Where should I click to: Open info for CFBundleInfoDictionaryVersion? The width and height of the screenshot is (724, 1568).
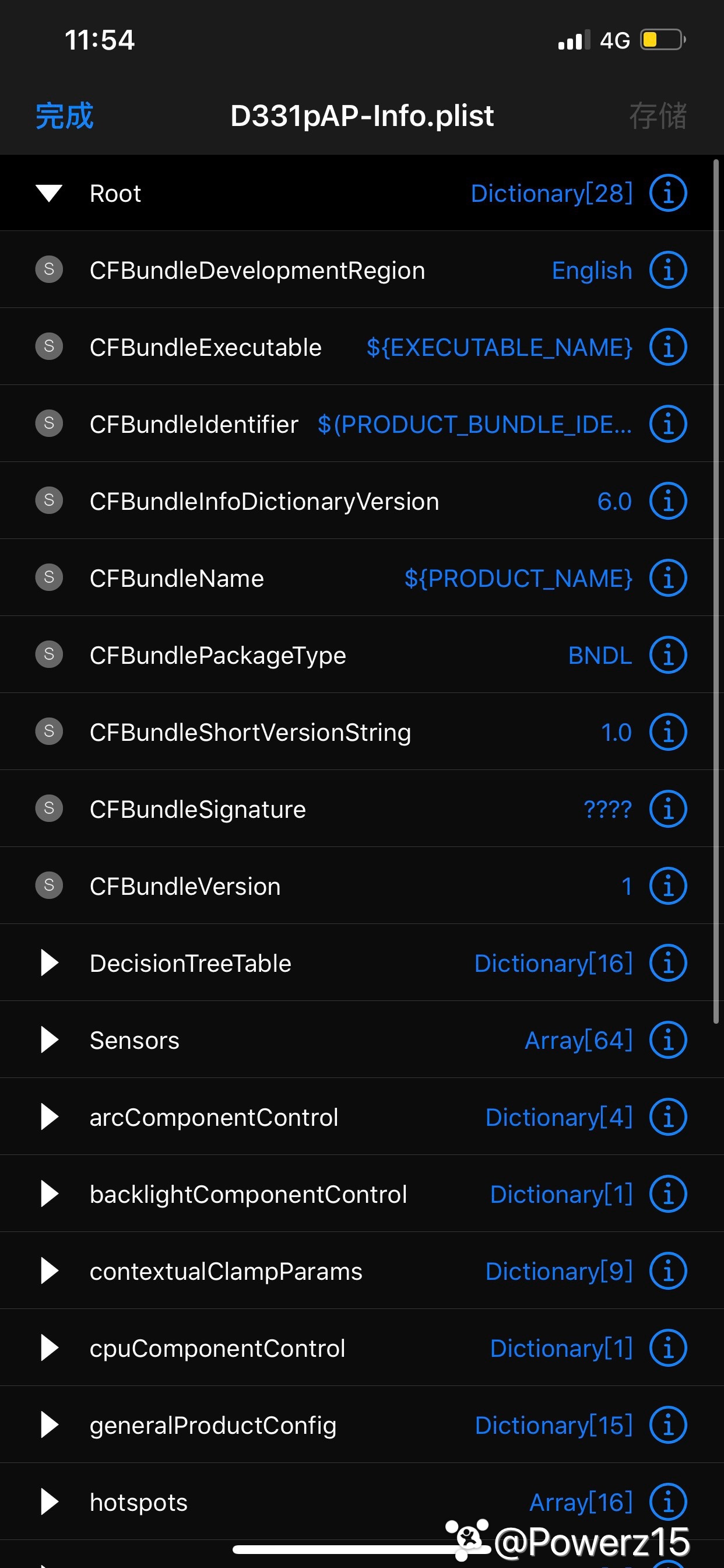click(x=667, y=501)
